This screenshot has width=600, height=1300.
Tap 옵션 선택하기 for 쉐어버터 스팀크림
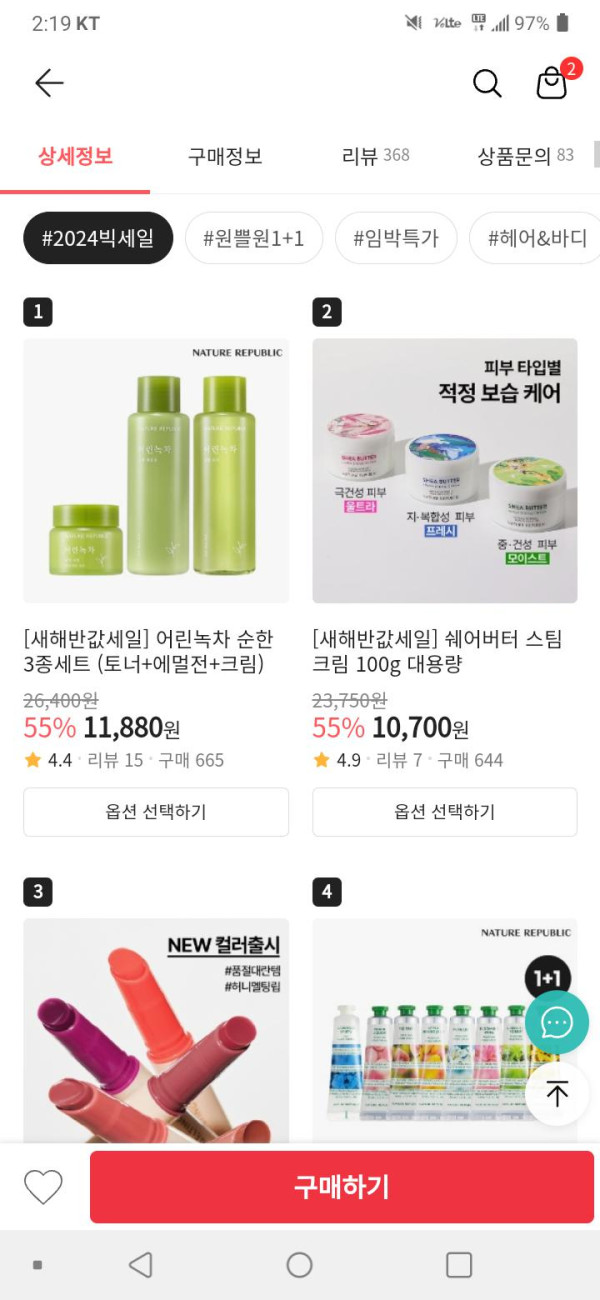pos(445,812)
